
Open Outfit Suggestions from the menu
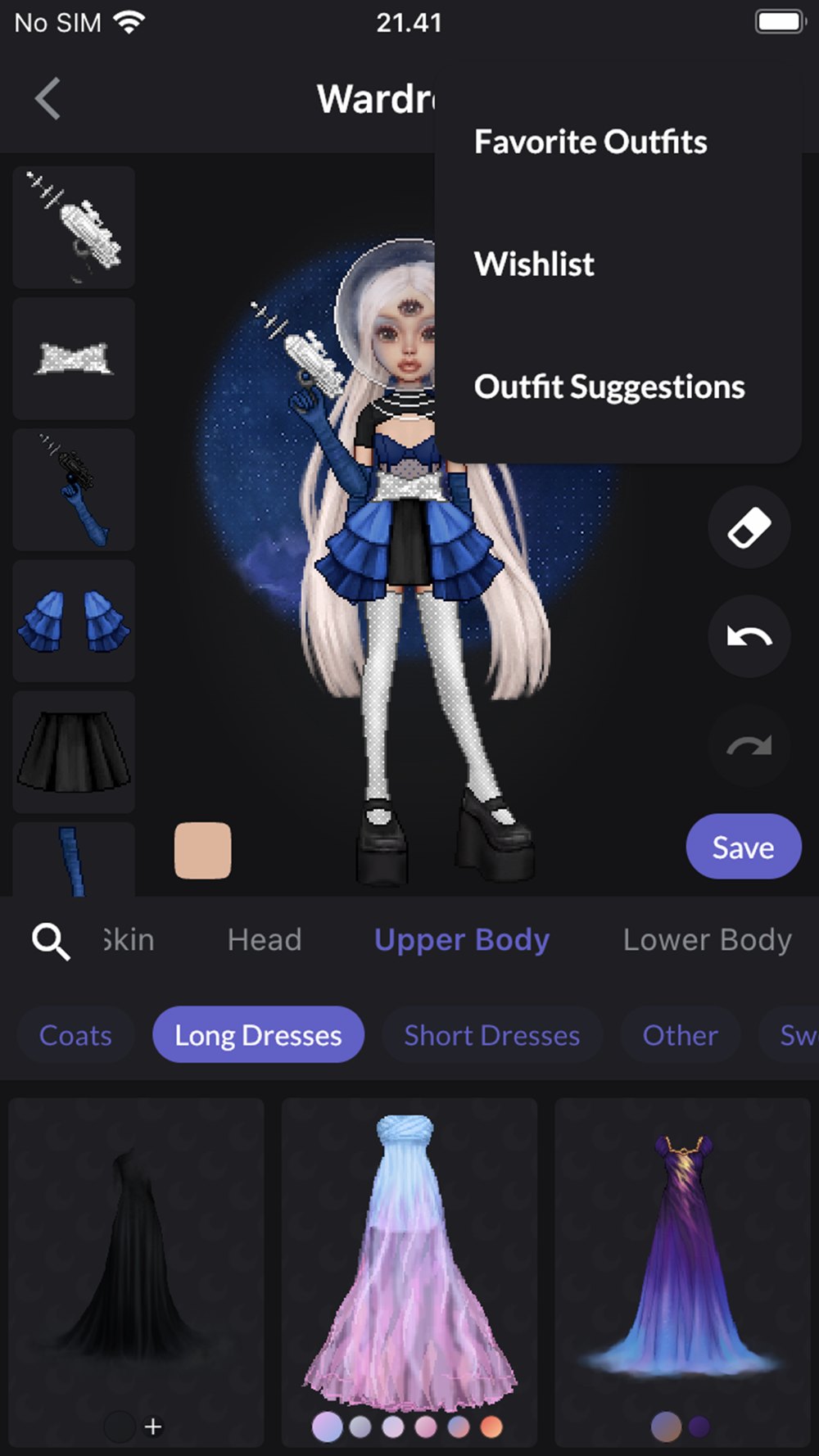(x=609, y=386)
